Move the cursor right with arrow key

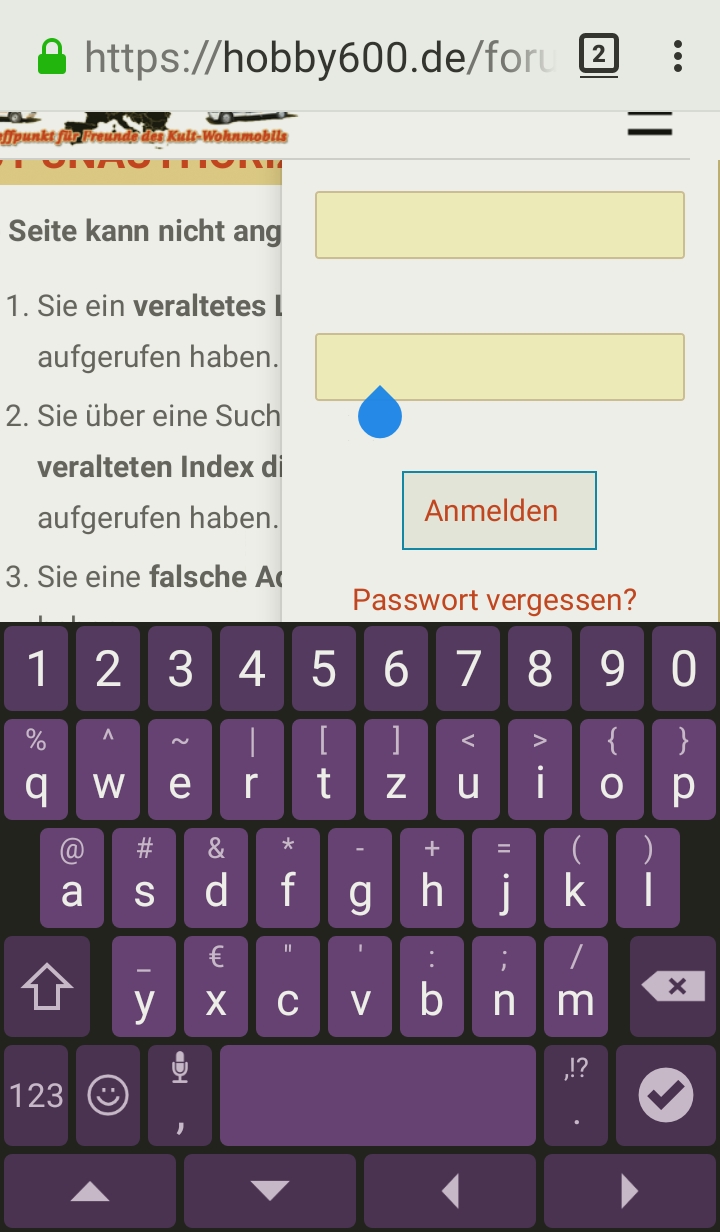point(629,1191)
